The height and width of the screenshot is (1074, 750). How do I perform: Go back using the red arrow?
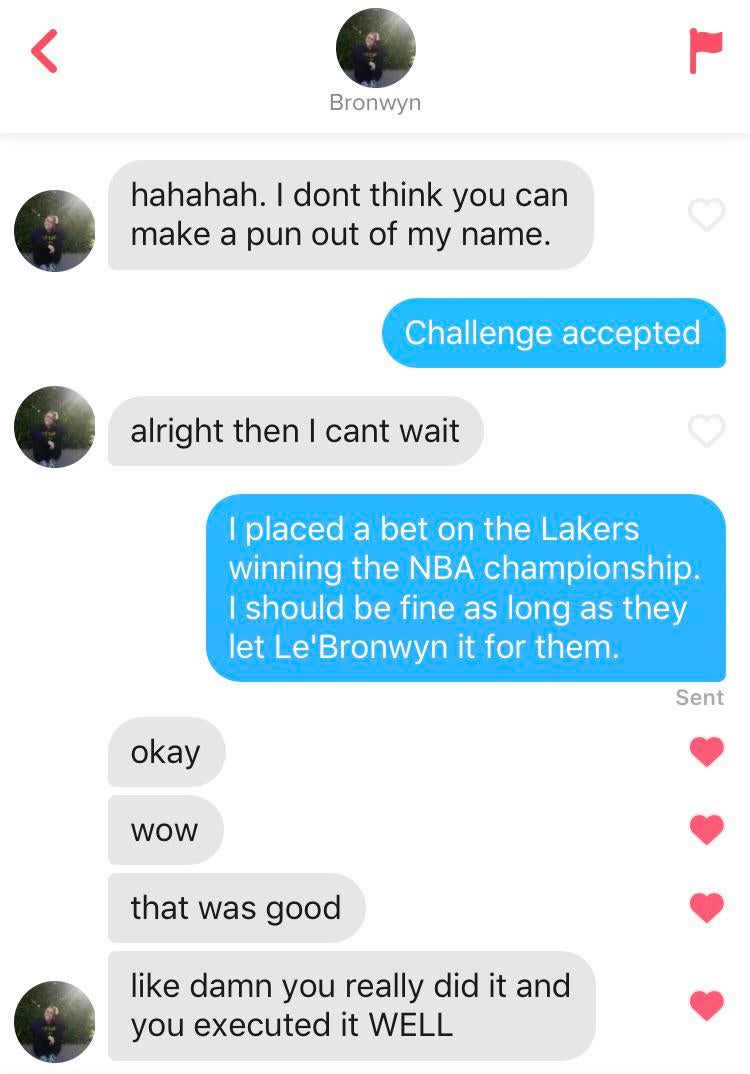click(x=44, y=51)
